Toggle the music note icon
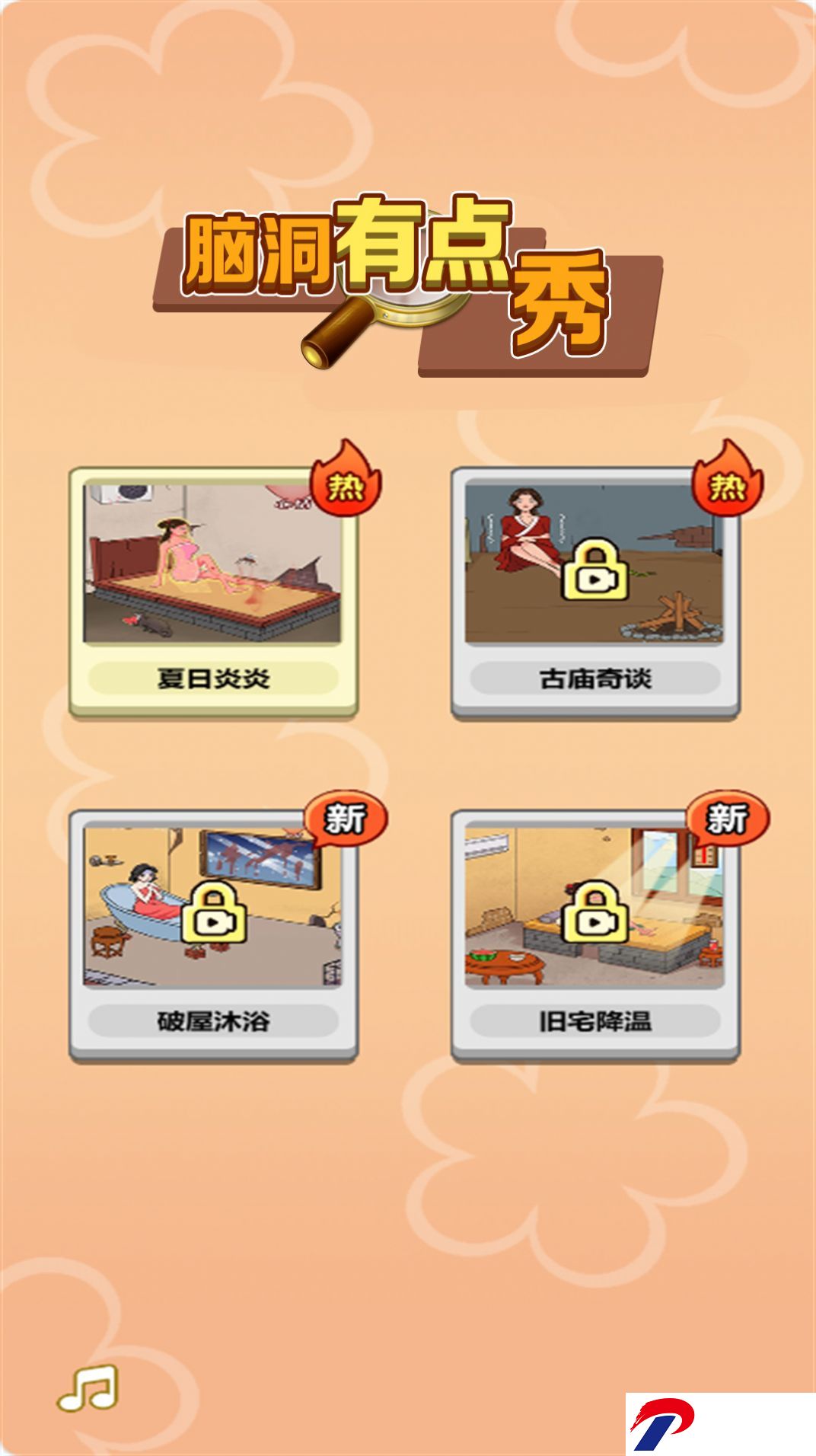The height and width of the screenshot is (1456, 816). [88, 1387]
